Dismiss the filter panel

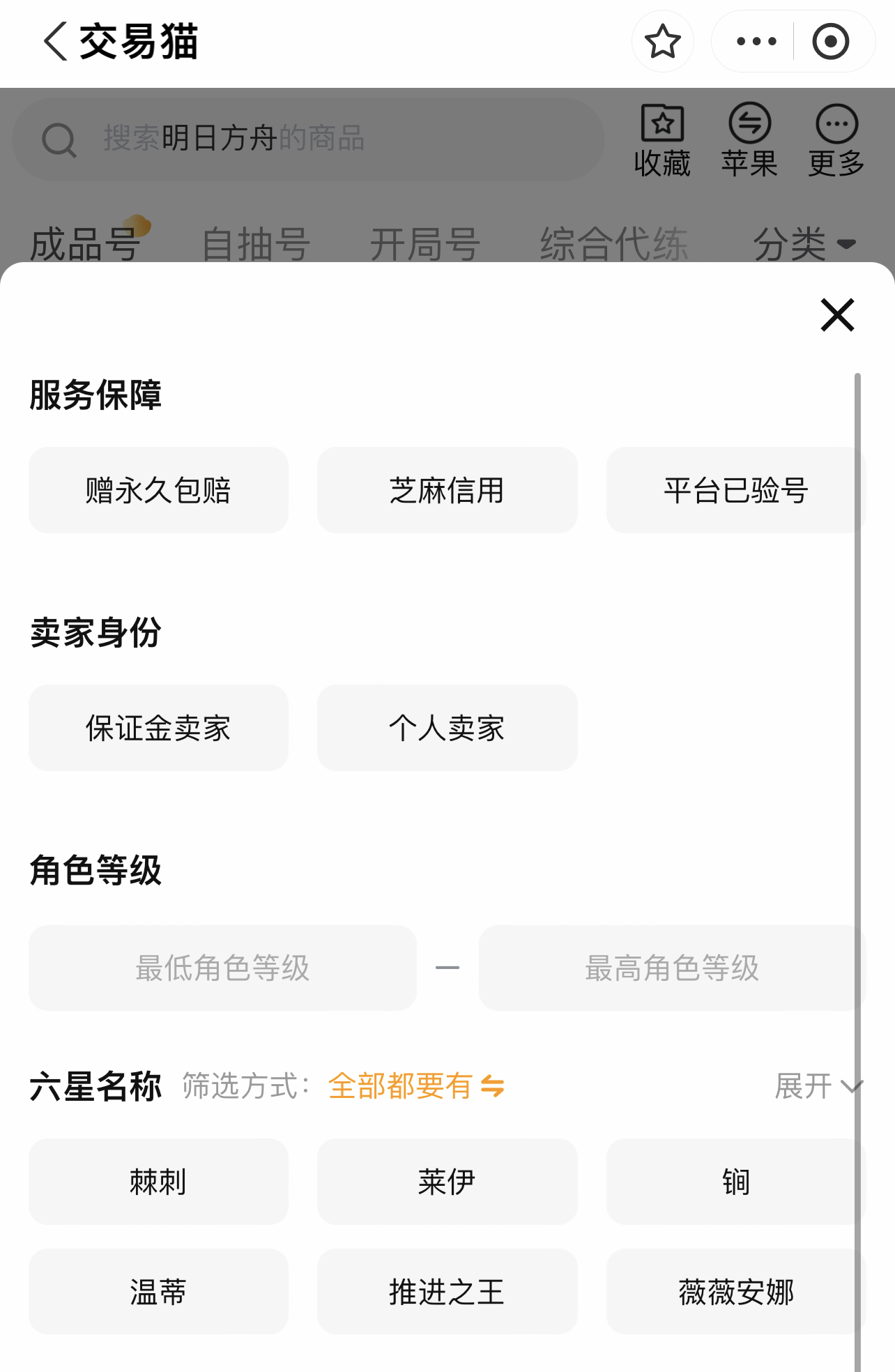[x=837, y=314]
